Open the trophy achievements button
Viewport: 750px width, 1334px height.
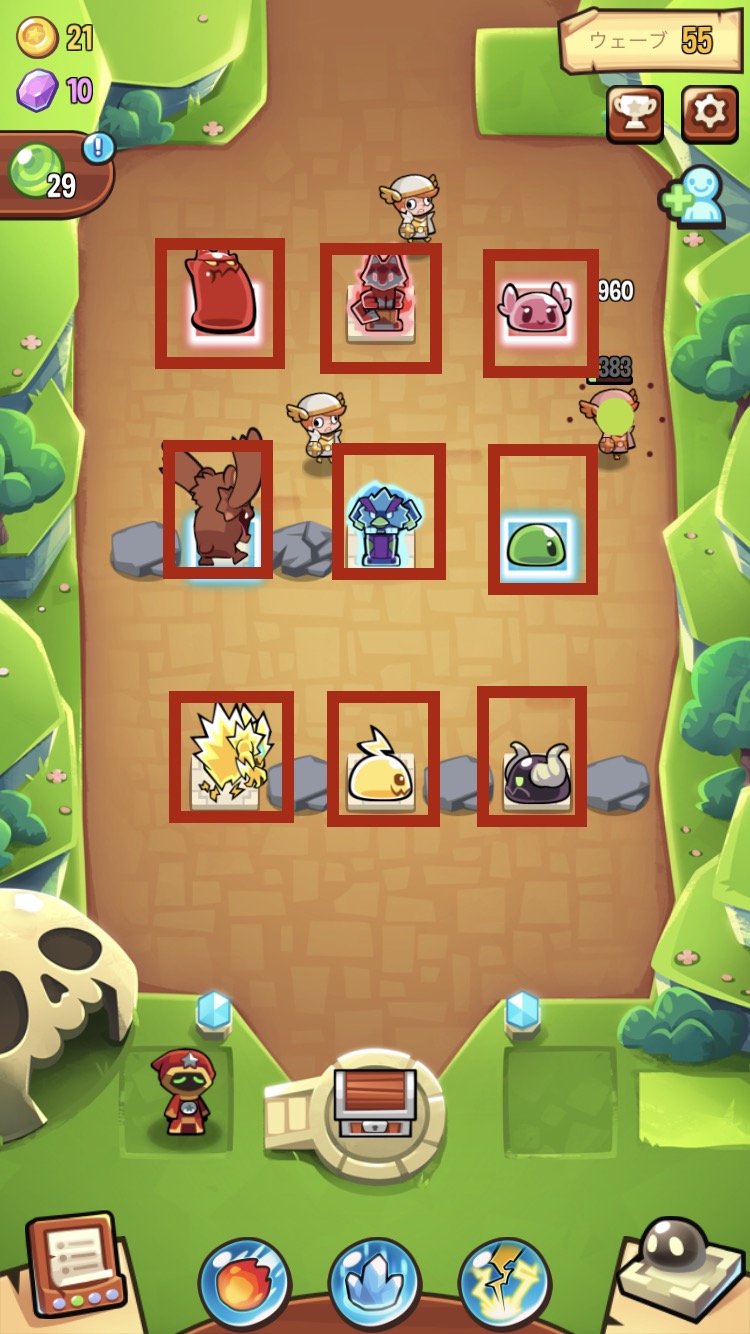634,113
